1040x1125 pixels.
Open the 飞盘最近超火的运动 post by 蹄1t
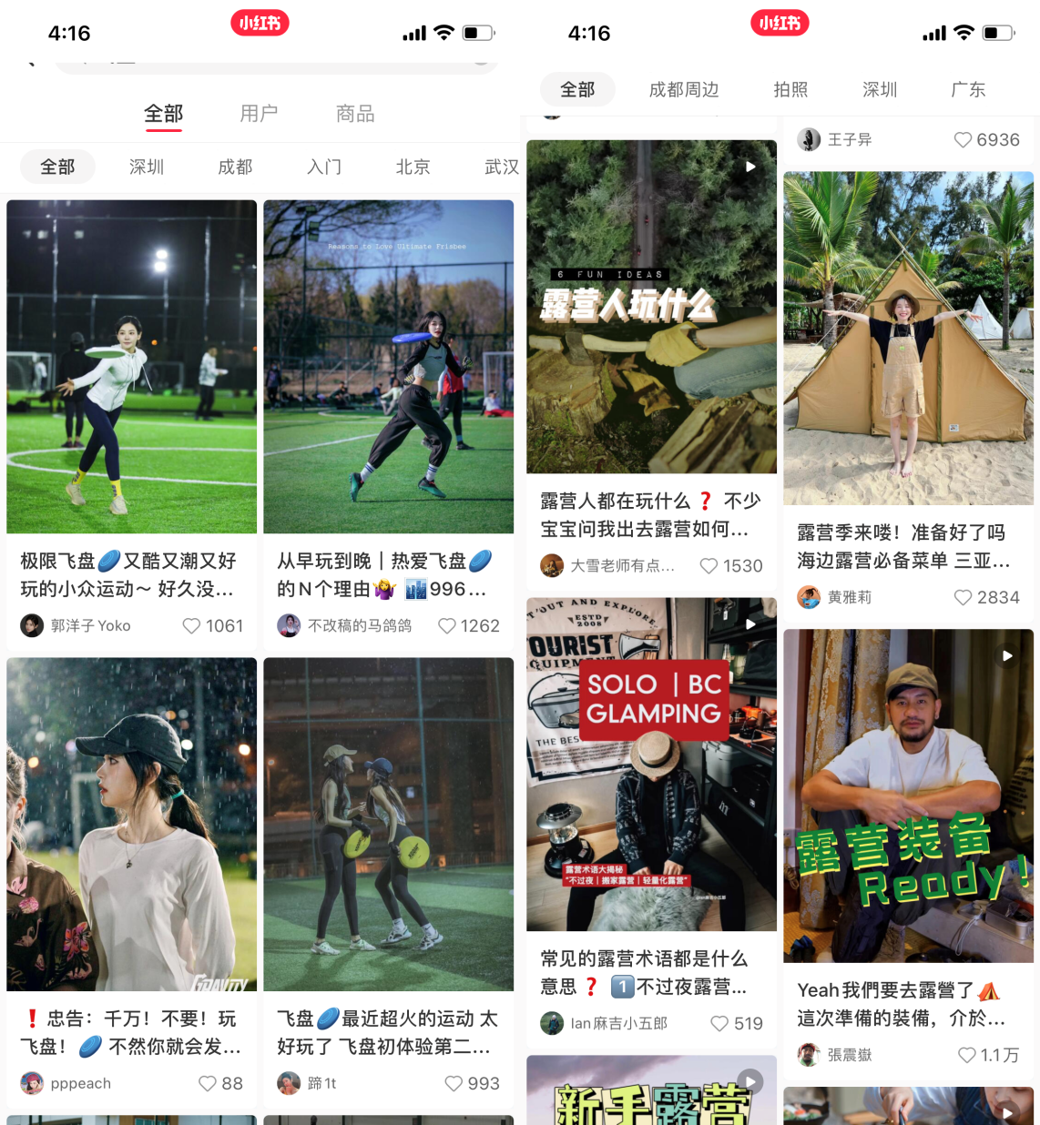coord(388,824)
